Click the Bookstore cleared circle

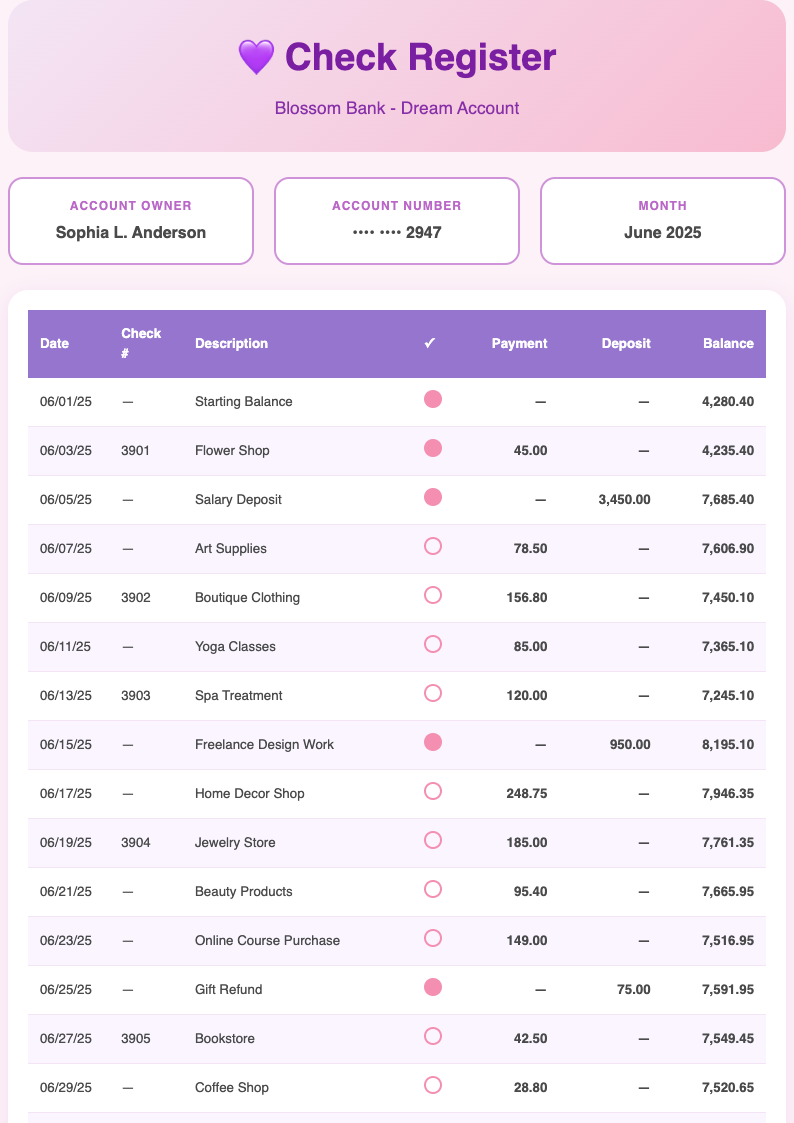pos(433,1035)
